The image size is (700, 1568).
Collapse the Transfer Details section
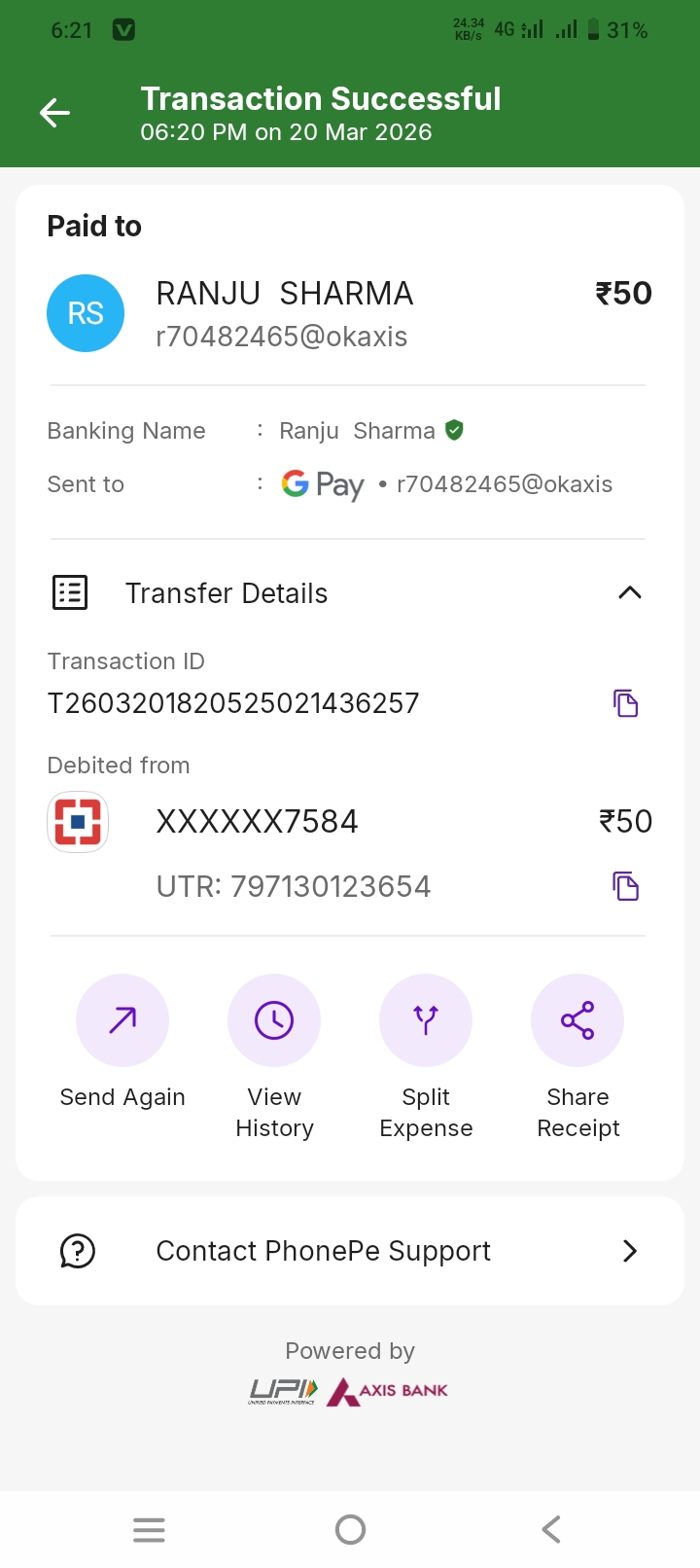630,593
